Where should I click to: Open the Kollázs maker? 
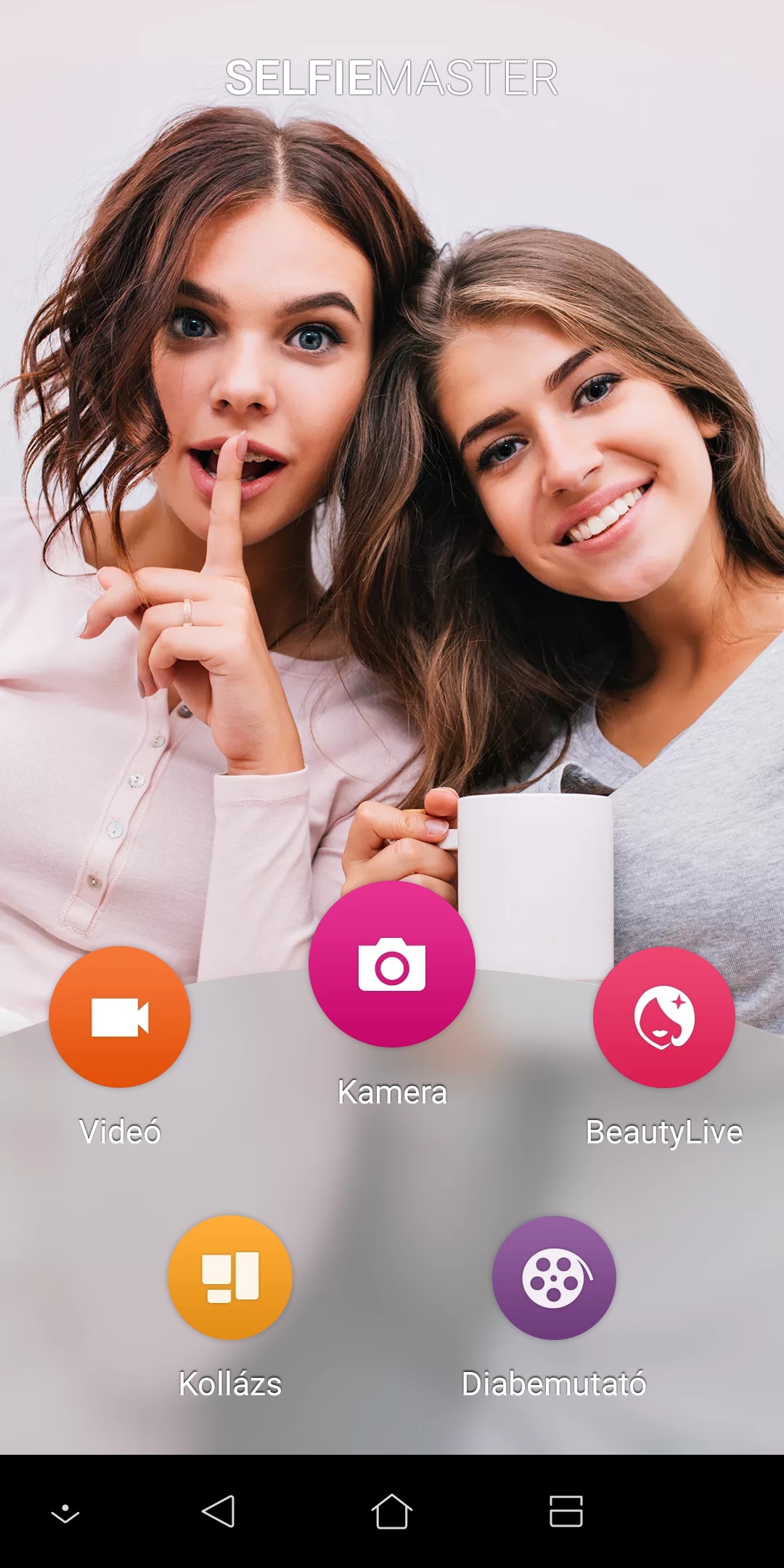click(x=230, y=1277)
